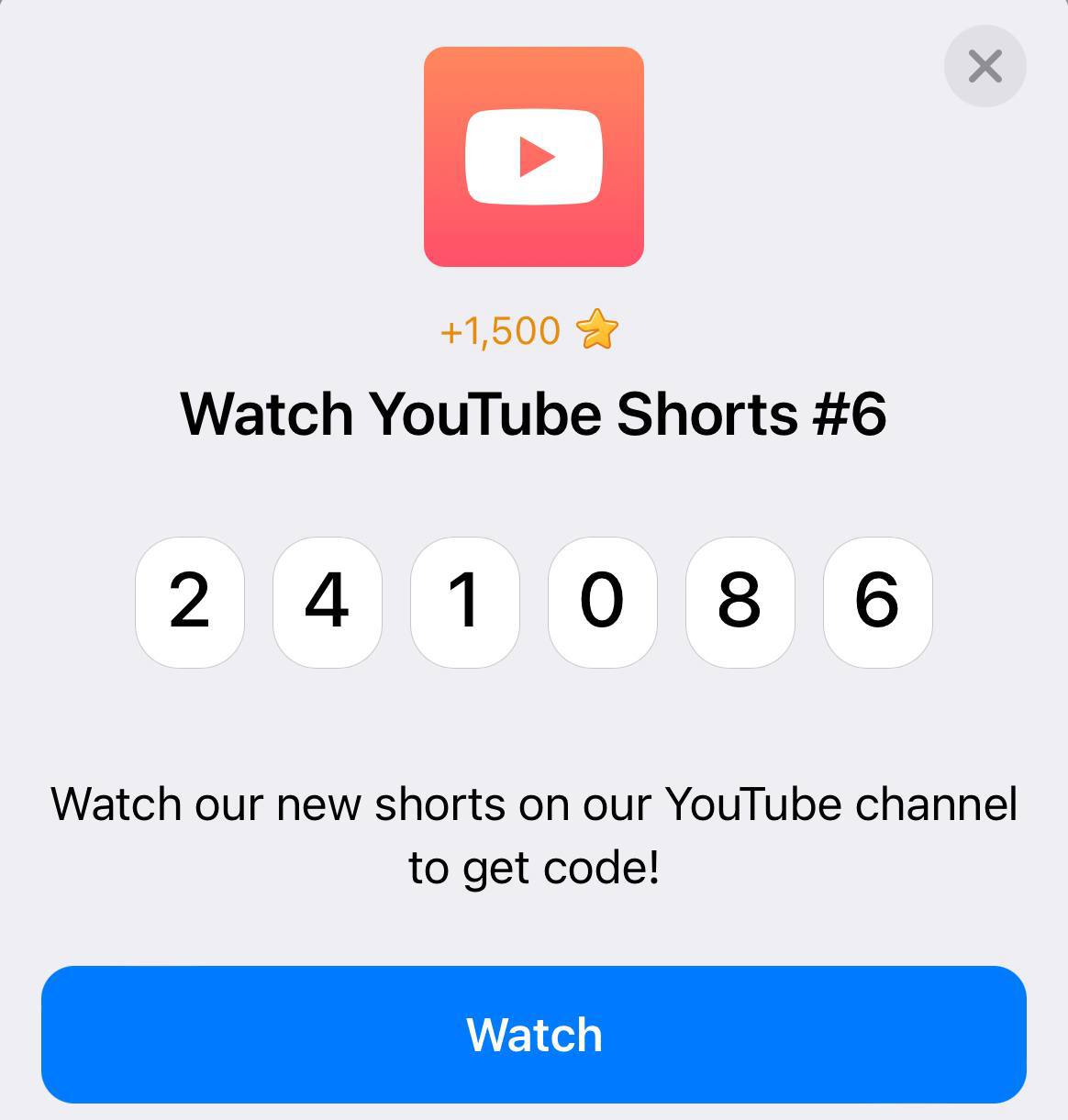
Task: Tap the blue Watch button
Action: (x=533, y=1034)
